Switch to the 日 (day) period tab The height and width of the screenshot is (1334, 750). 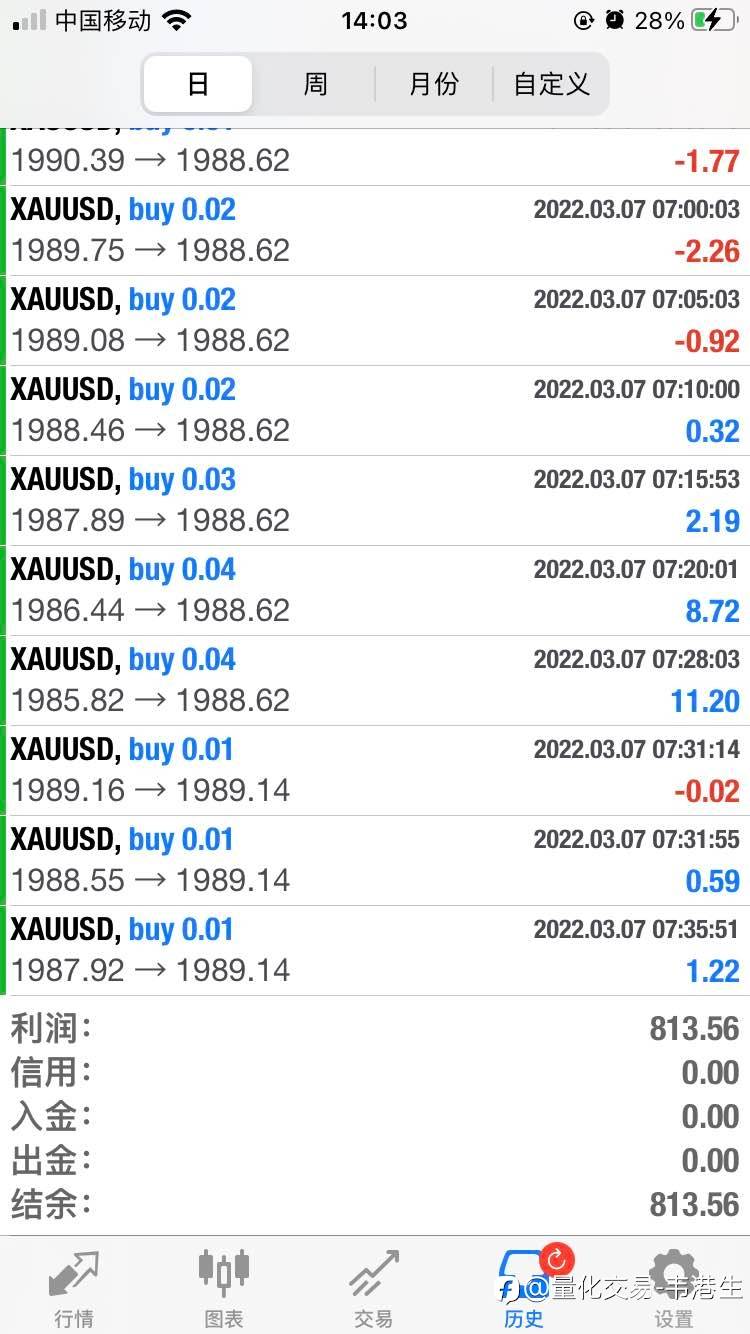click(x=198, y=84)
